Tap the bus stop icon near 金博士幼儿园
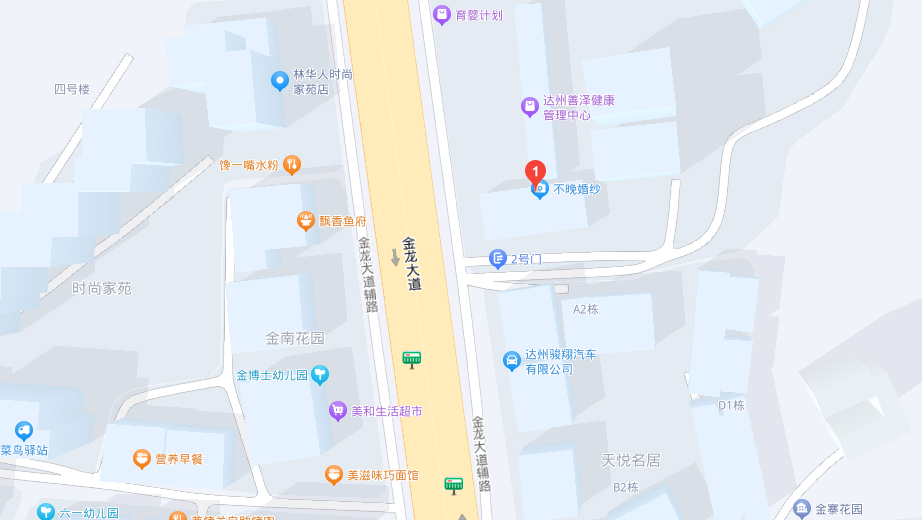The width and height of the screenshot is (922, 520). [x=411, y=359]
